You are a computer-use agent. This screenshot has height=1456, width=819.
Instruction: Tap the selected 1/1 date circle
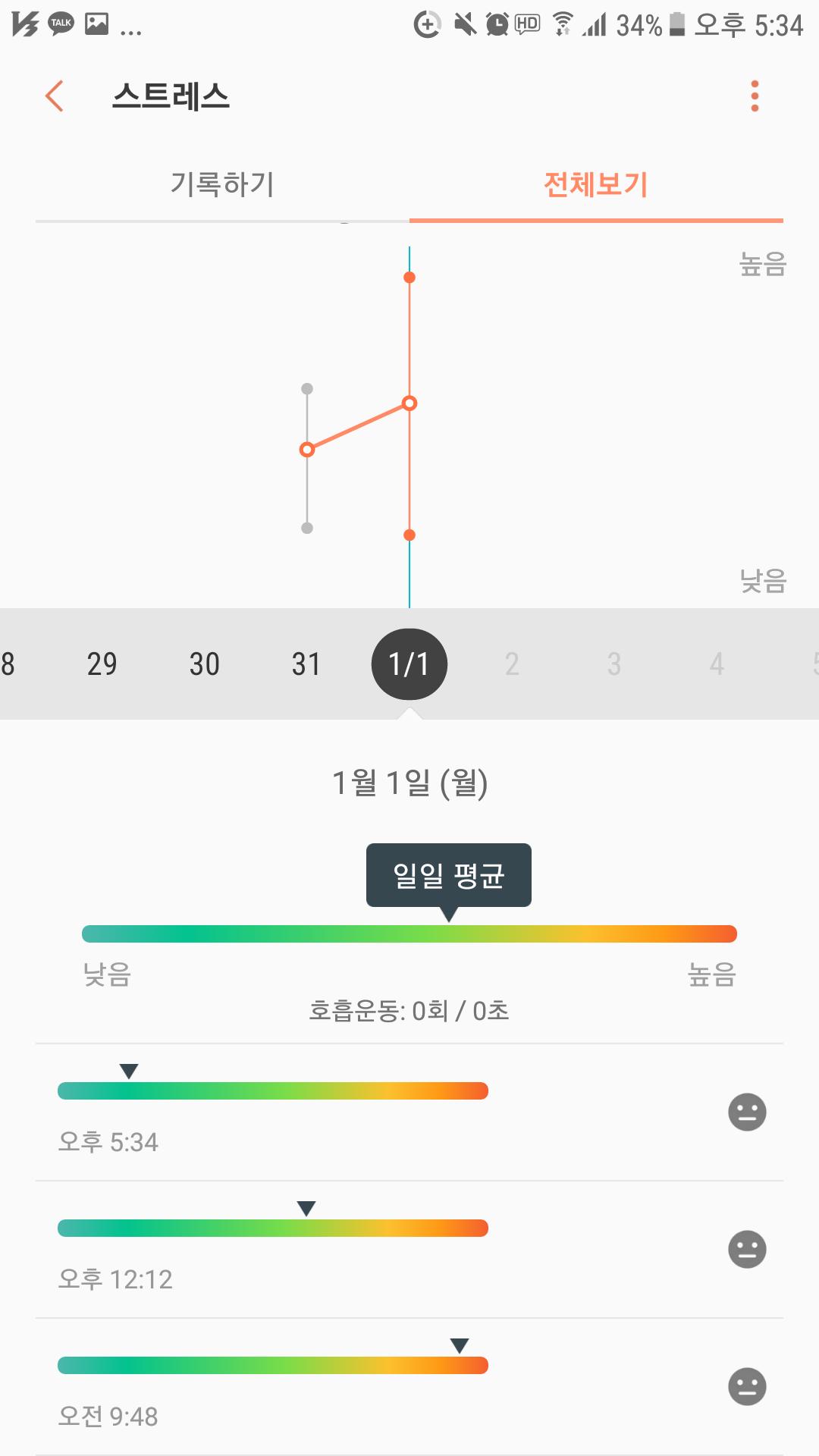tap(409, 664)
